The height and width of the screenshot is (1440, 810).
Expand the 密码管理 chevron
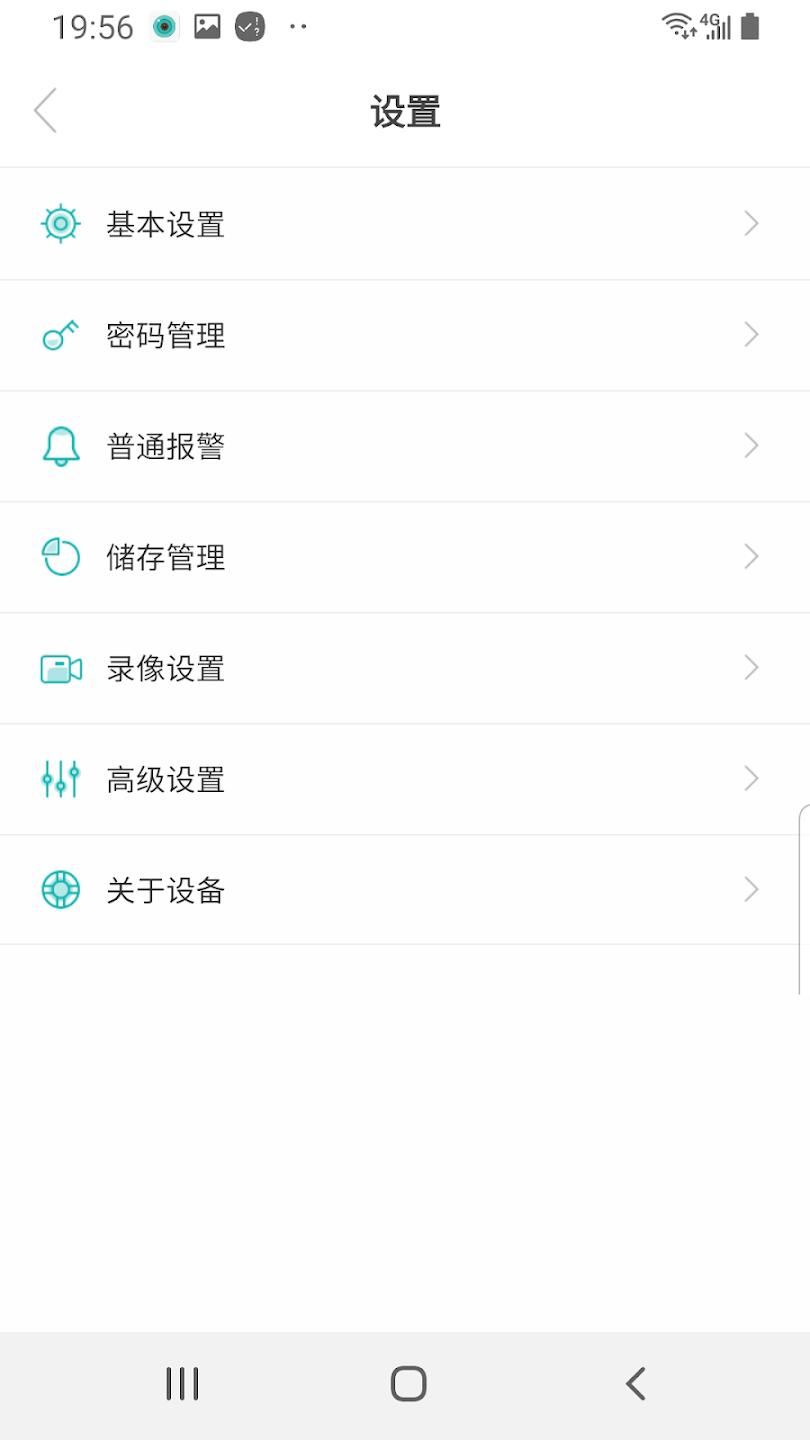pyautogui.click(x=751, y=334)
